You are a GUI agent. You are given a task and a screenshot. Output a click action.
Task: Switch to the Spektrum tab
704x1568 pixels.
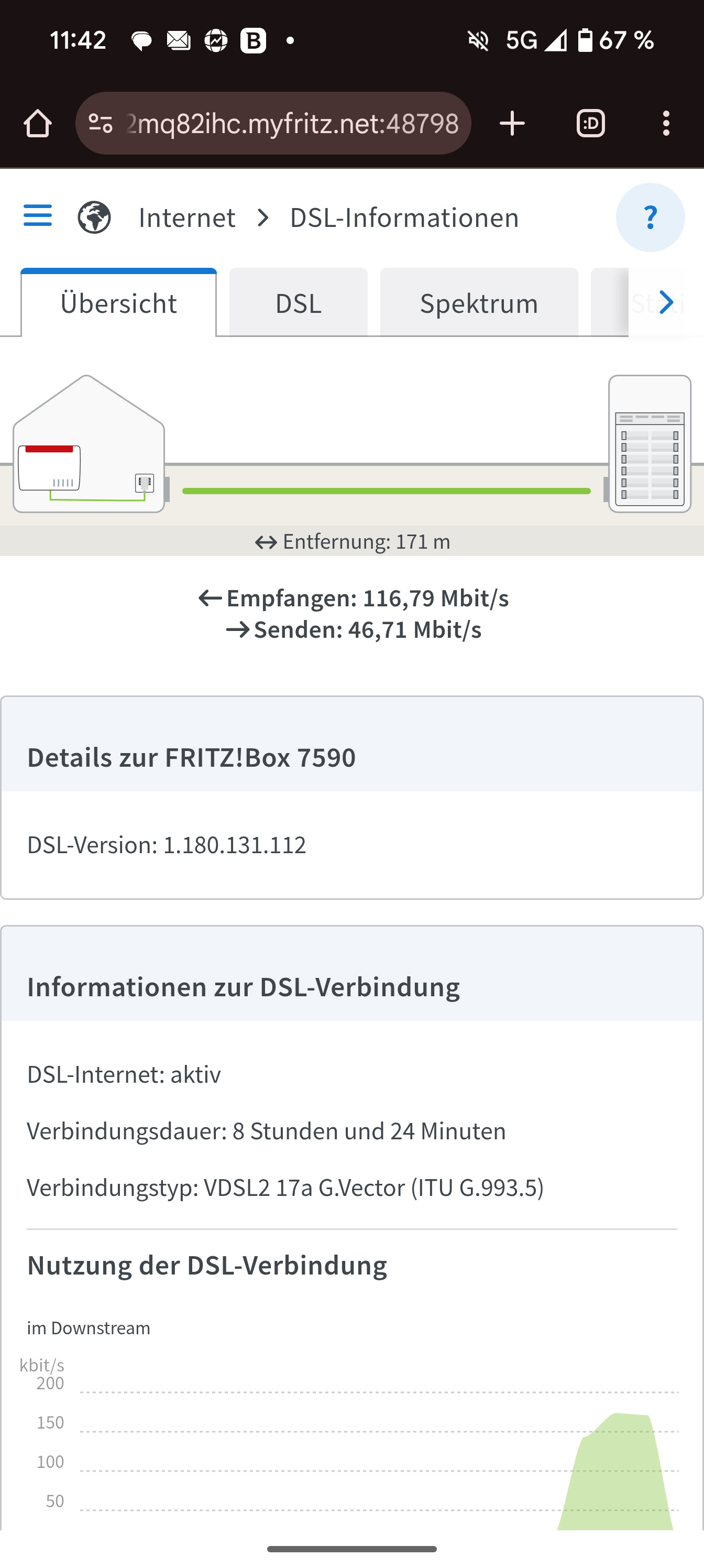pyautogui.click(x=479, y=302)
